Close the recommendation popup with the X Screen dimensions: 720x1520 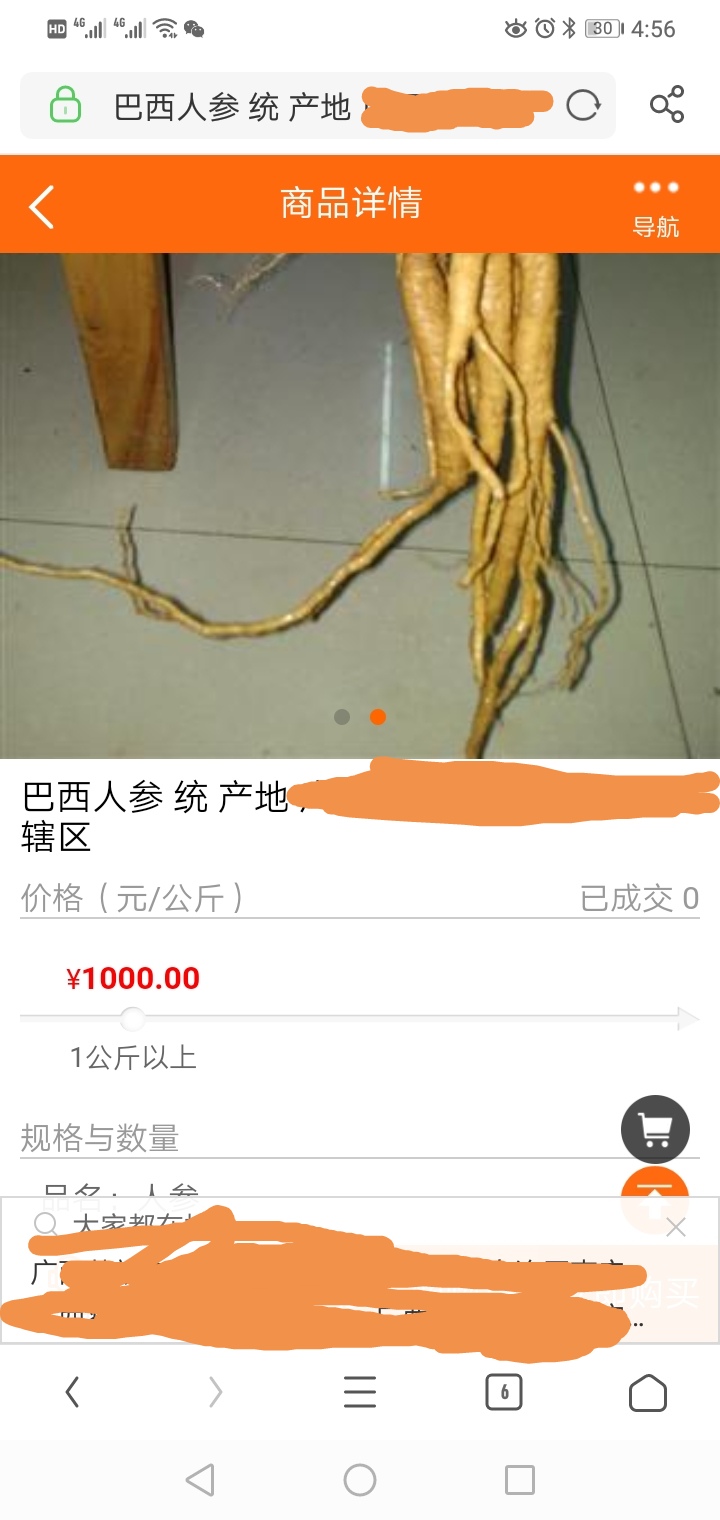tap(676, 1227)
